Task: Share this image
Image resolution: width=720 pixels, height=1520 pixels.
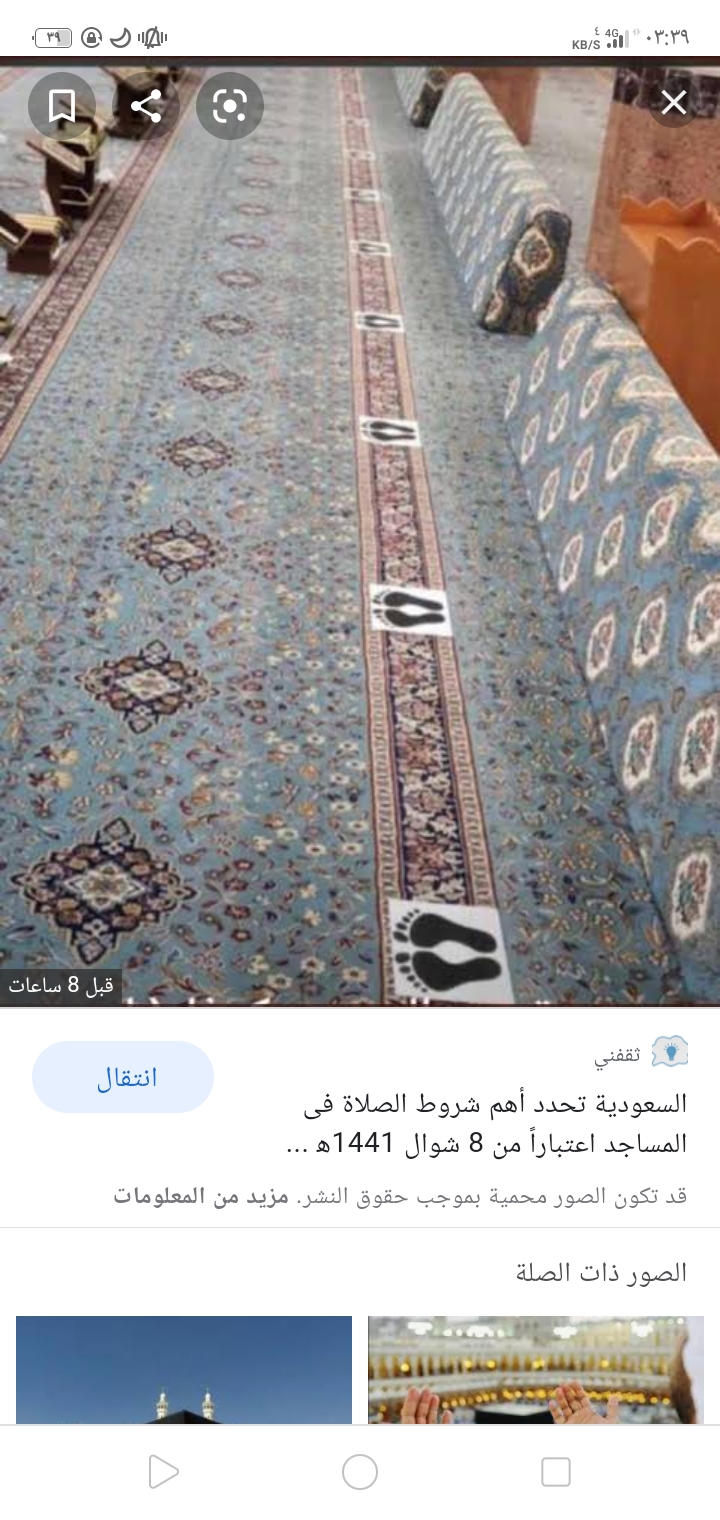Action: click(x=146, y=105)
